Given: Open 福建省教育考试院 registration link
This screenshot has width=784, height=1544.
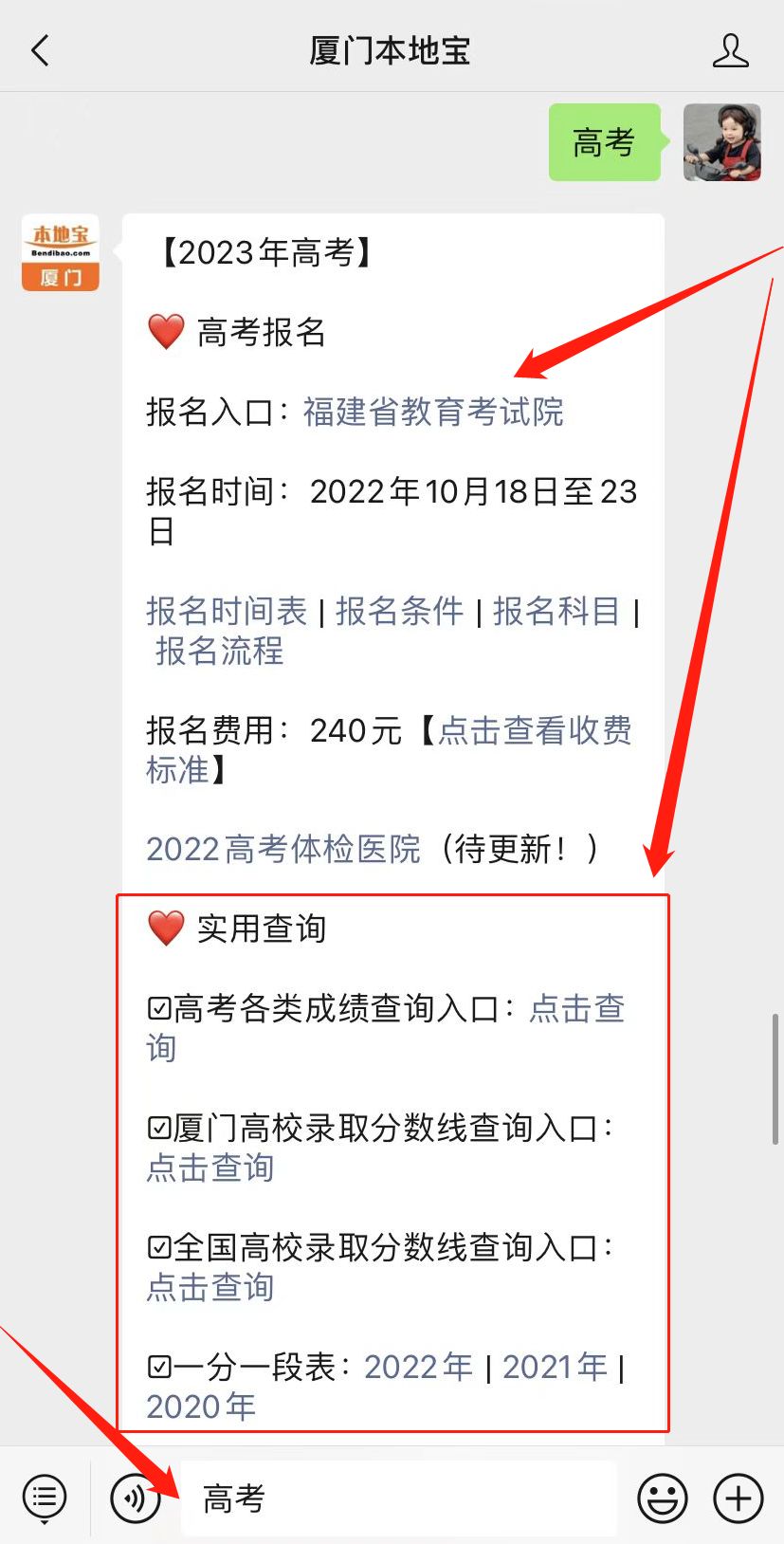Looking at the screenshot, I should (433, 412).
